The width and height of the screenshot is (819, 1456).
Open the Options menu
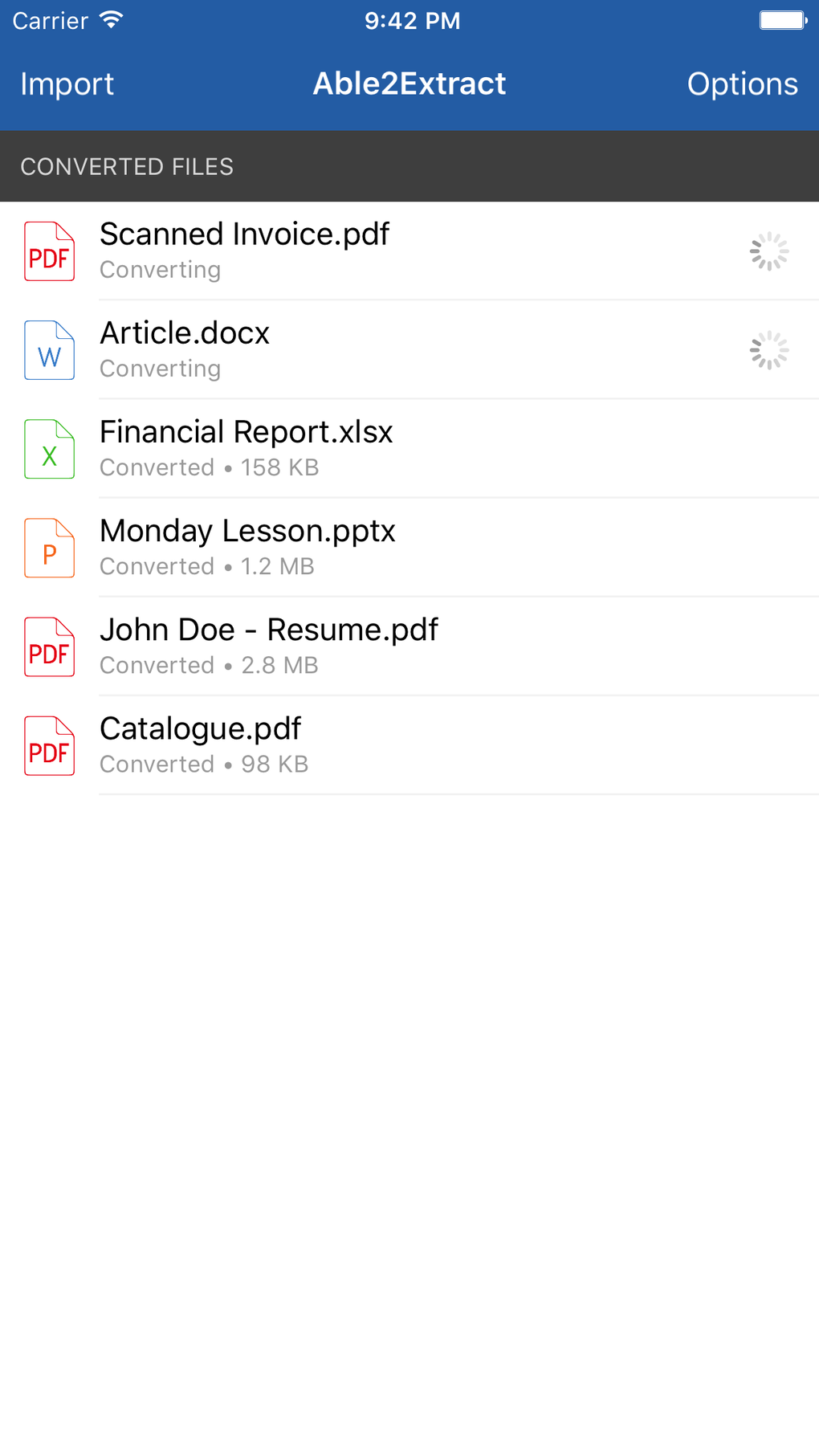pos(742,84)
